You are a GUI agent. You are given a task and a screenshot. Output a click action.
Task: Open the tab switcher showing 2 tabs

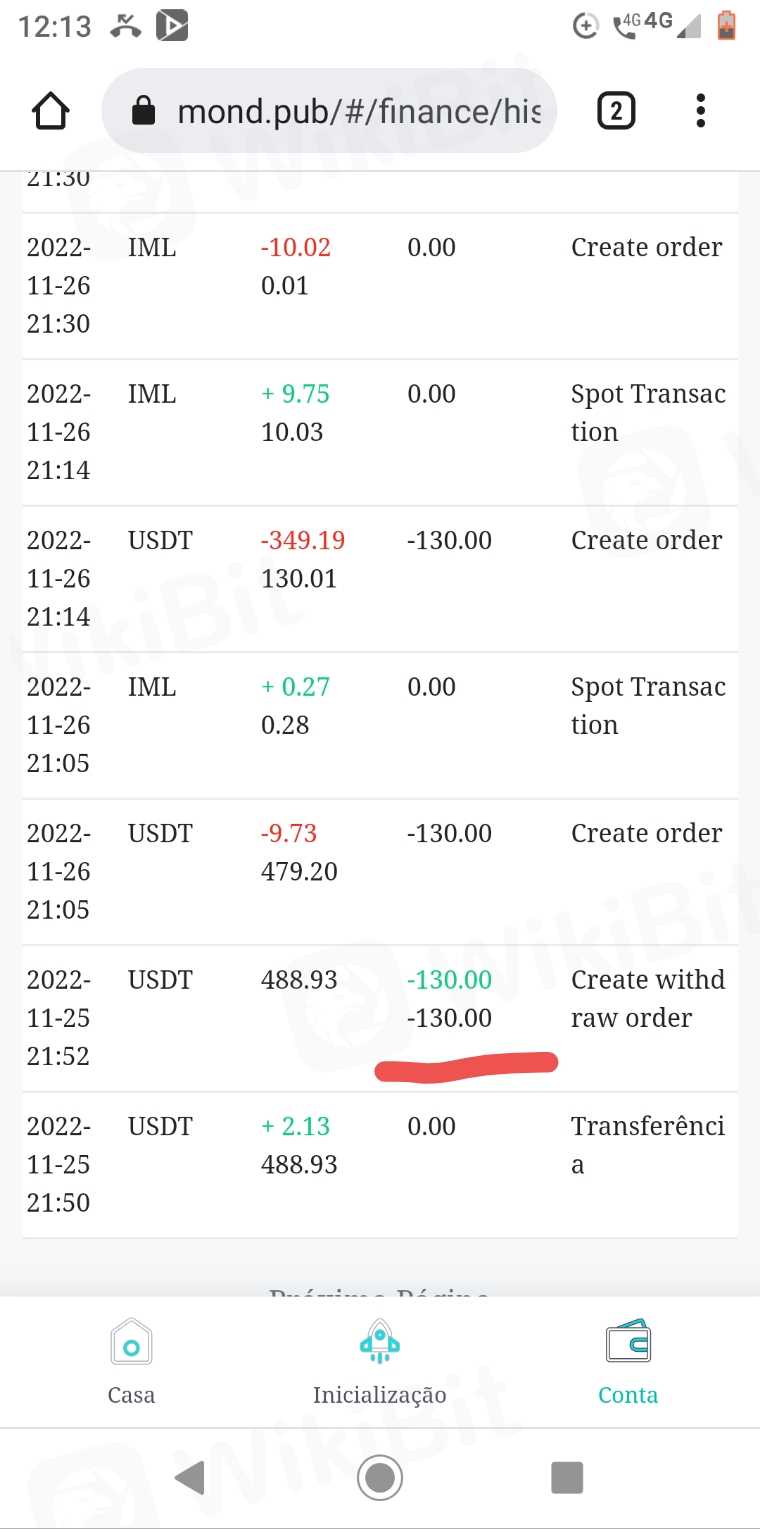pyautogui.click(x=616, y=111)
